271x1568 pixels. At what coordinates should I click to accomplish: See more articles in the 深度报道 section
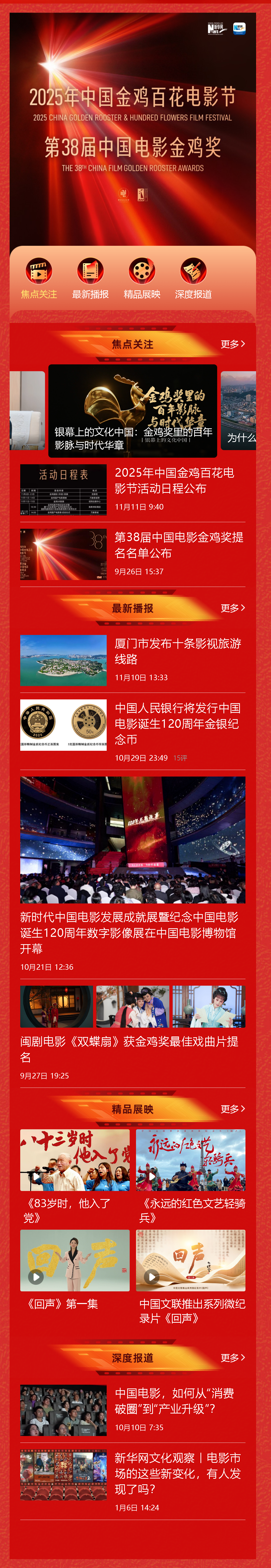click(233, 1357)
